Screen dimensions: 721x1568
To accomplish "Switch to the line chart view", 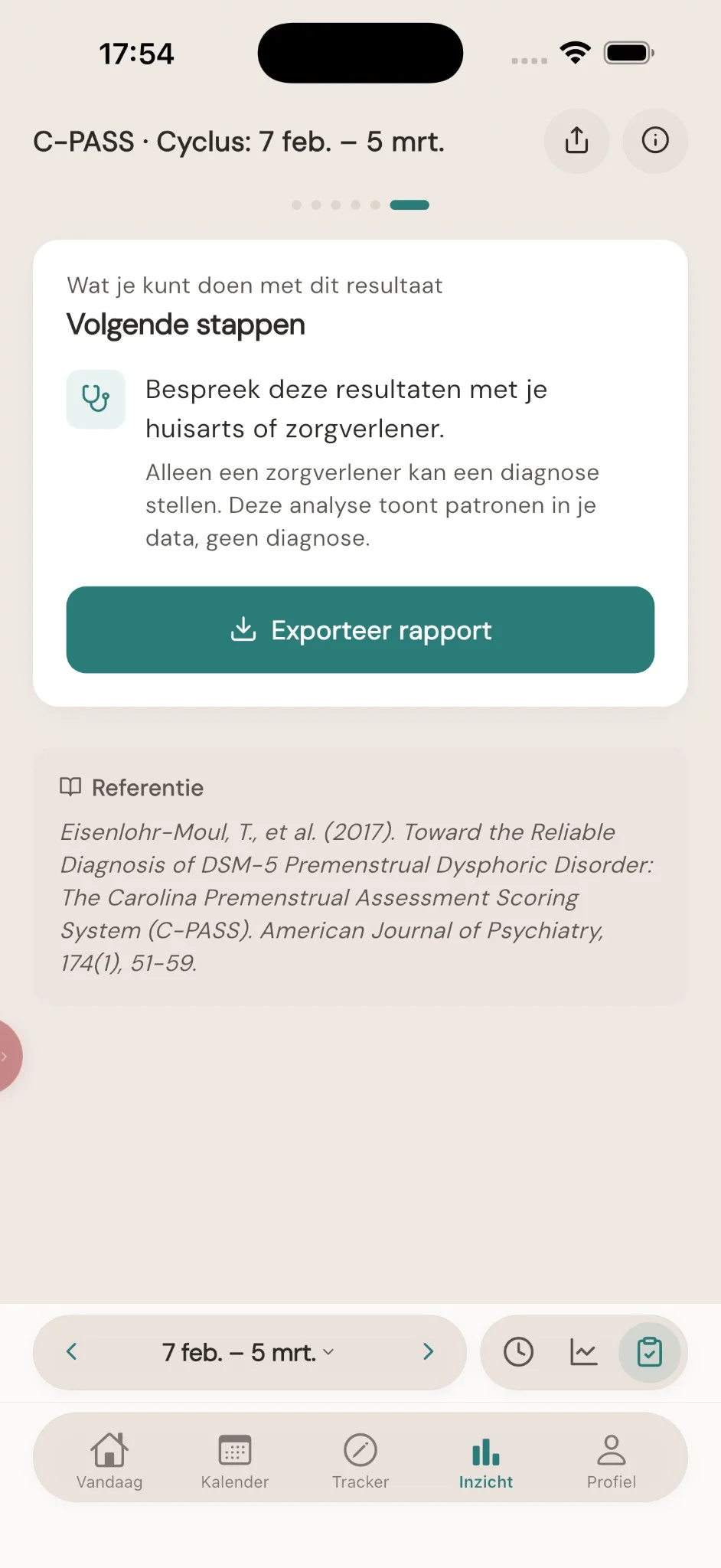I will 583,1352.
